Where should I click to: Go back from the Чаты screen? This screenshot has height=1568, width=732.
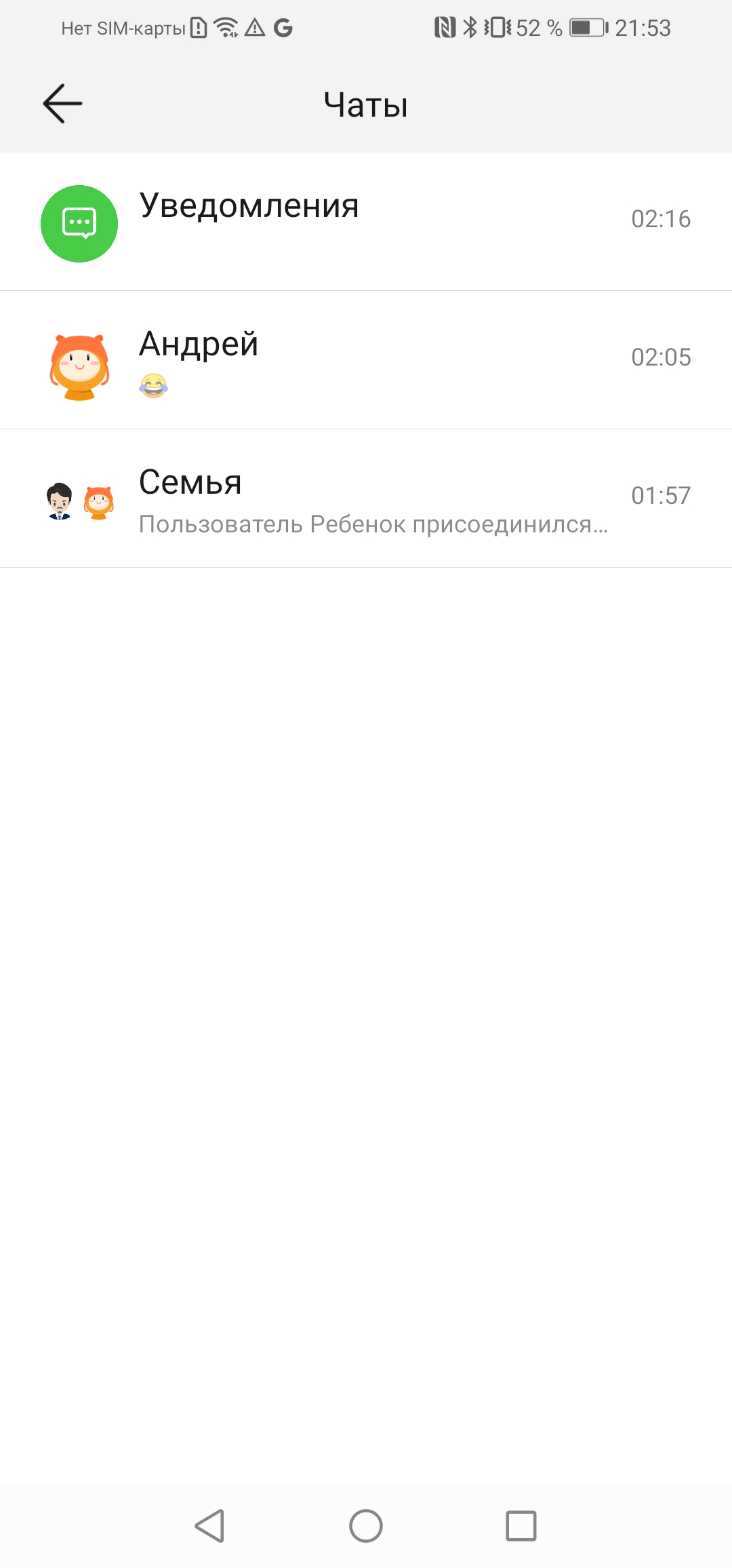click(x=62, y=104)
